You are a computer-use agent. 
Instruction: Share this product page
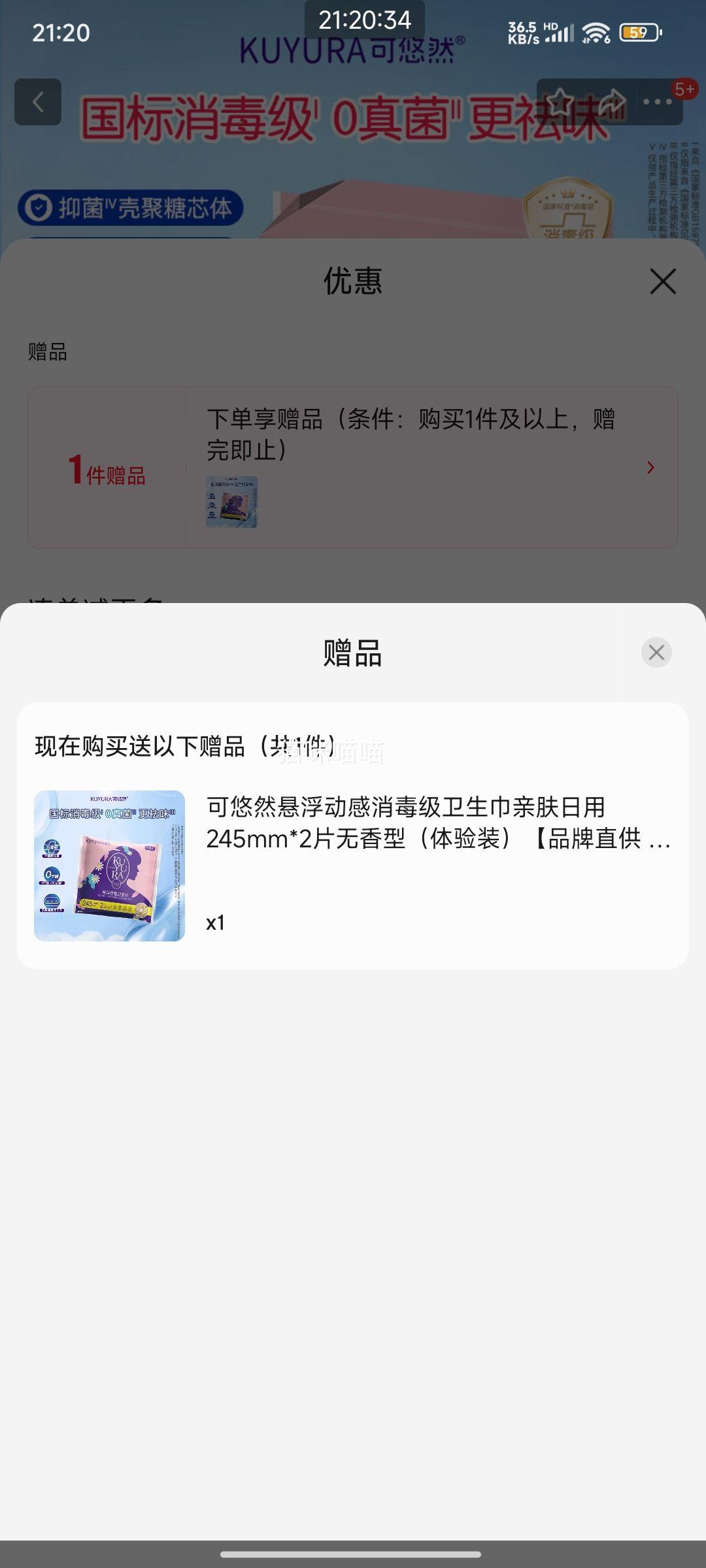[x=610, y=102]
